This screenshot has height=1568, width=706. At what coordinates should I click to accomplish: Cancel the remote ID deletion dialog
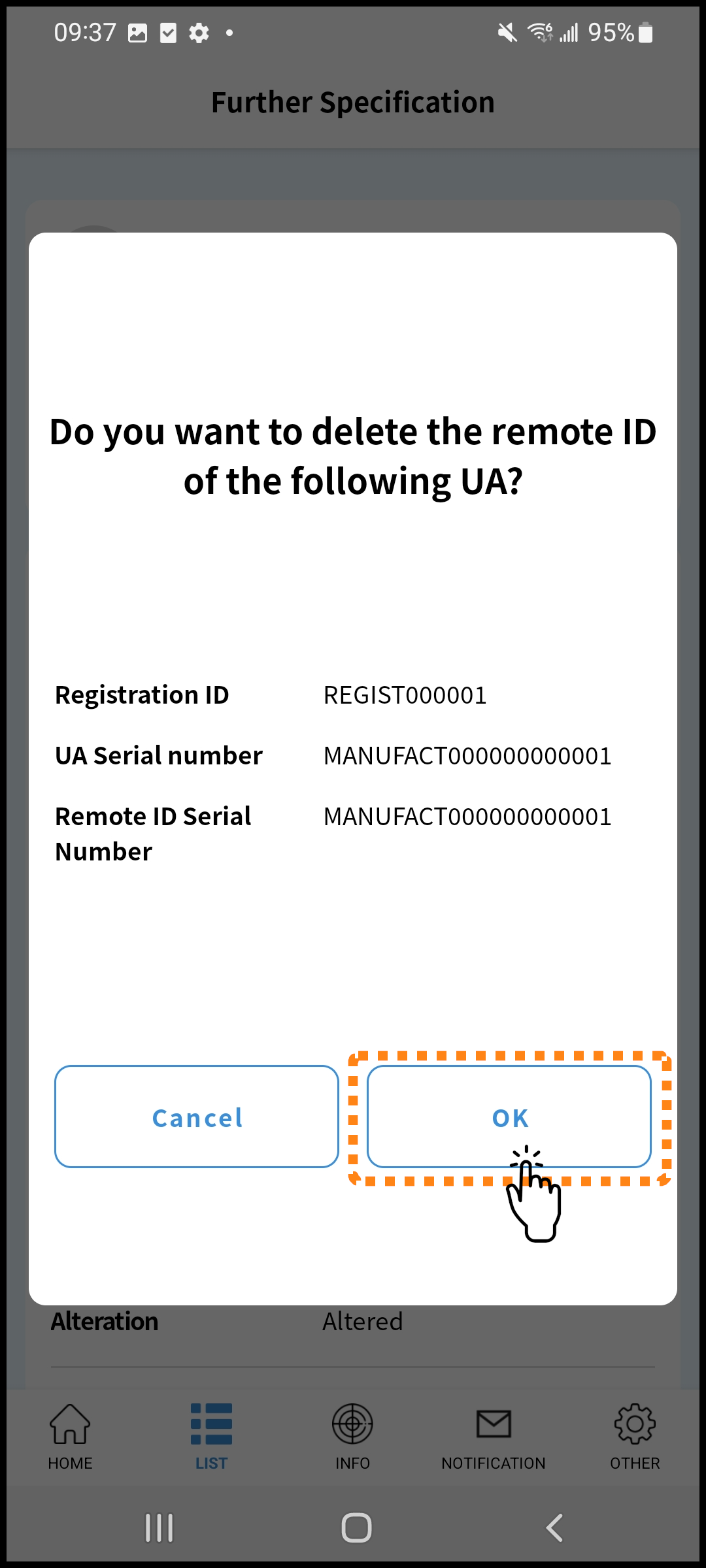tap(197, 1117)
